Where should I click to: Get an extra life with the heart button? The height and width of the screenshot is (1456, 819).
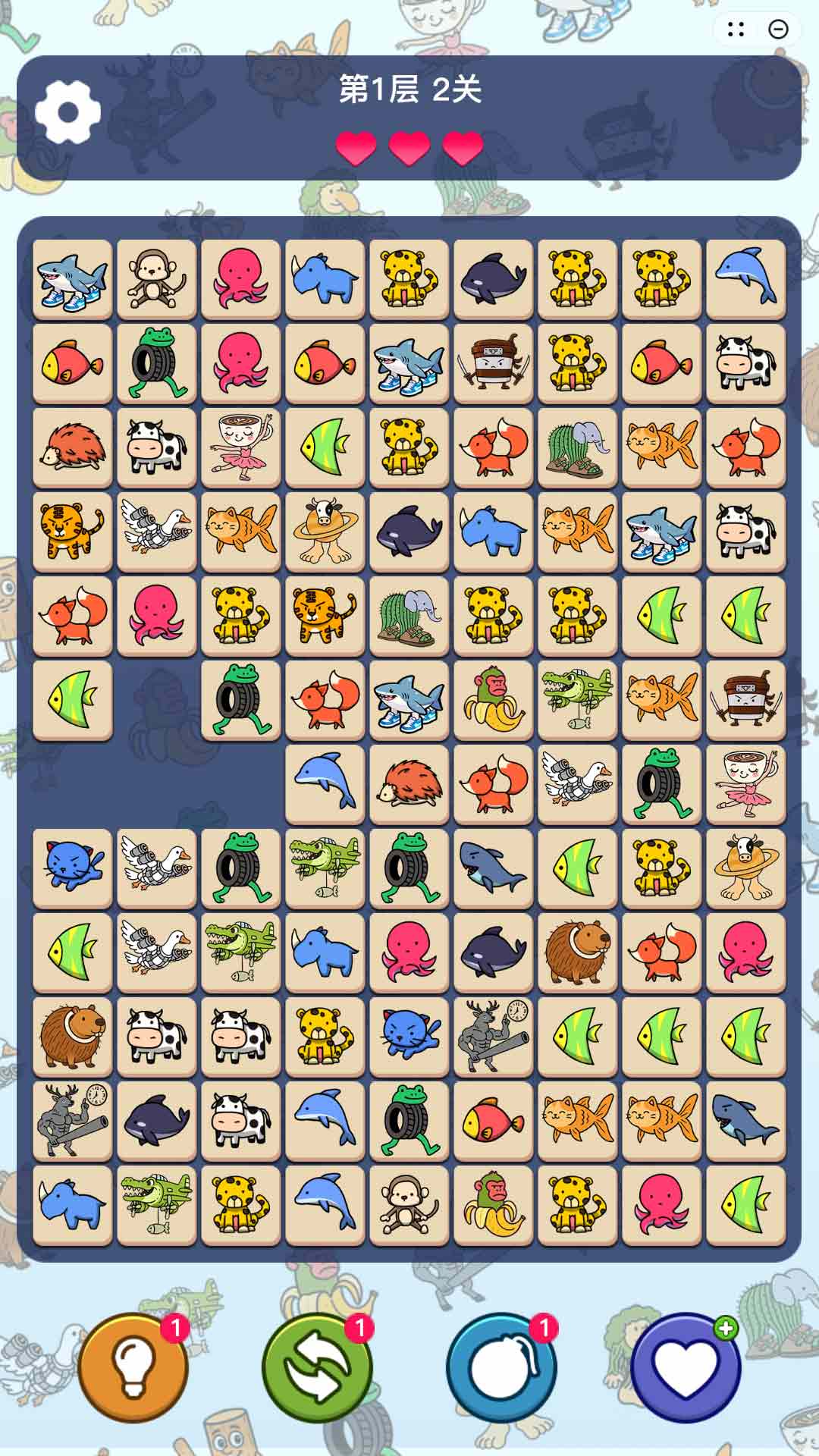coord(686,1367)
